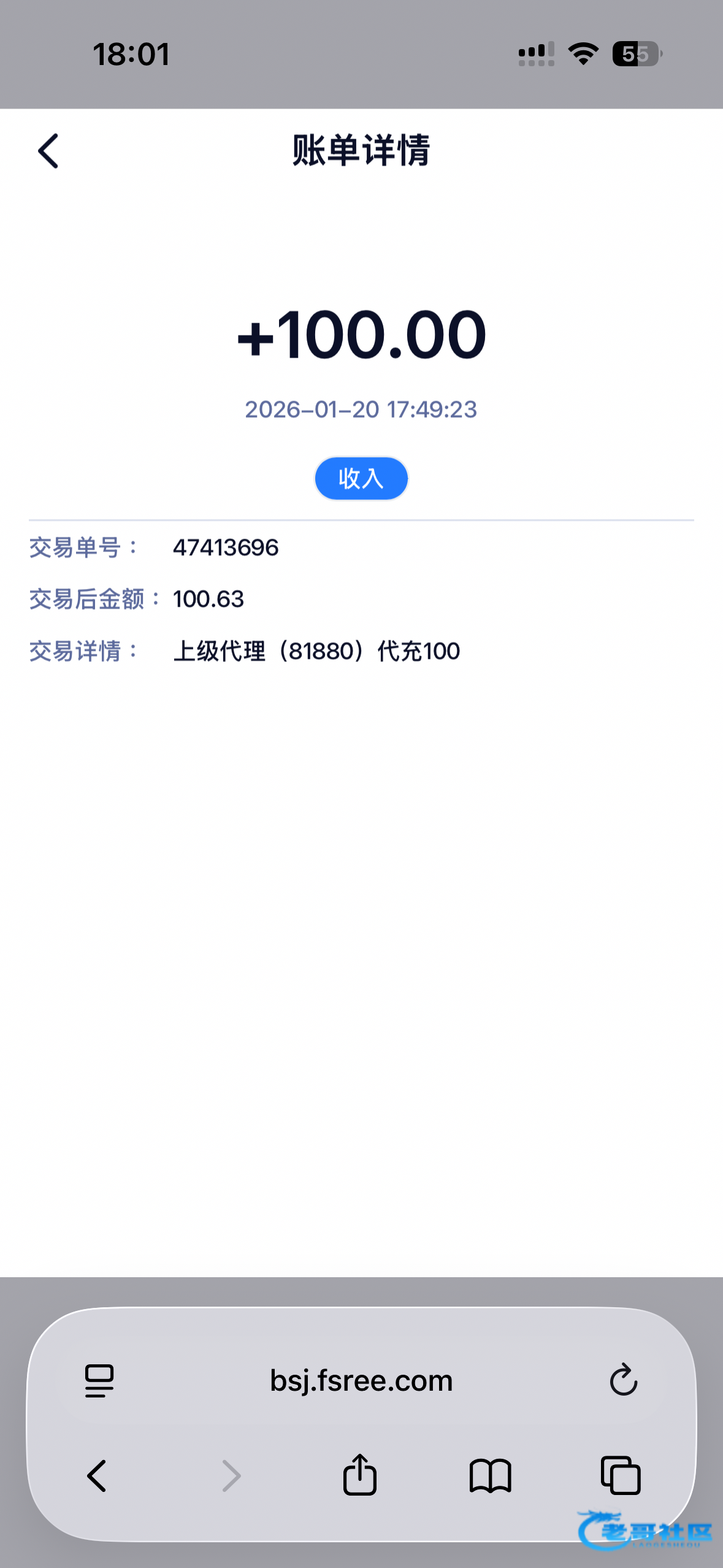This screenshot has height=1568, width=723.
Task: Show all open Safari tabs
Action: pos(621,1475)
